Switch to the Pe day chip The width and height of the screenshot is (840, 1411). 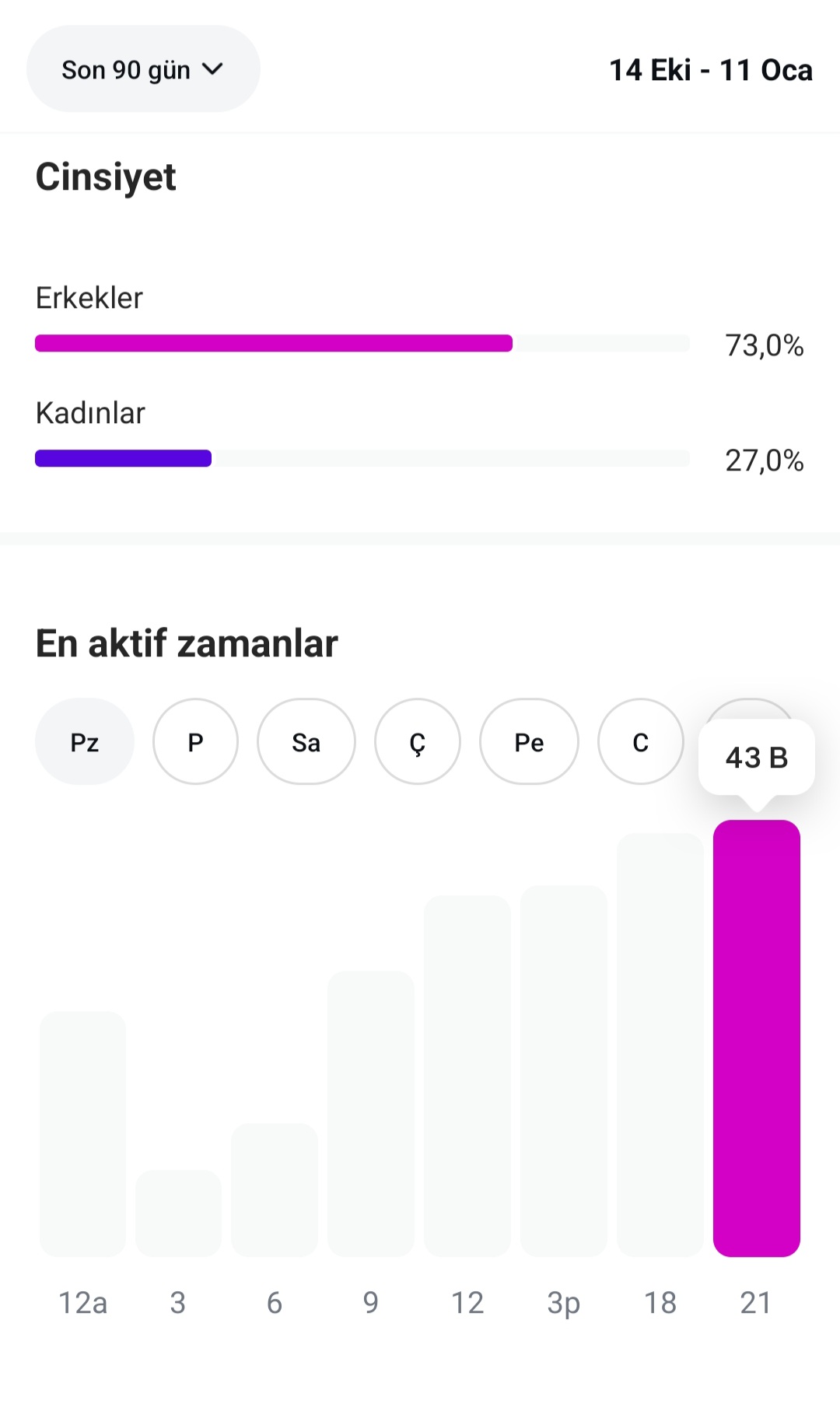pyautogui.click(x=529, y=742)
